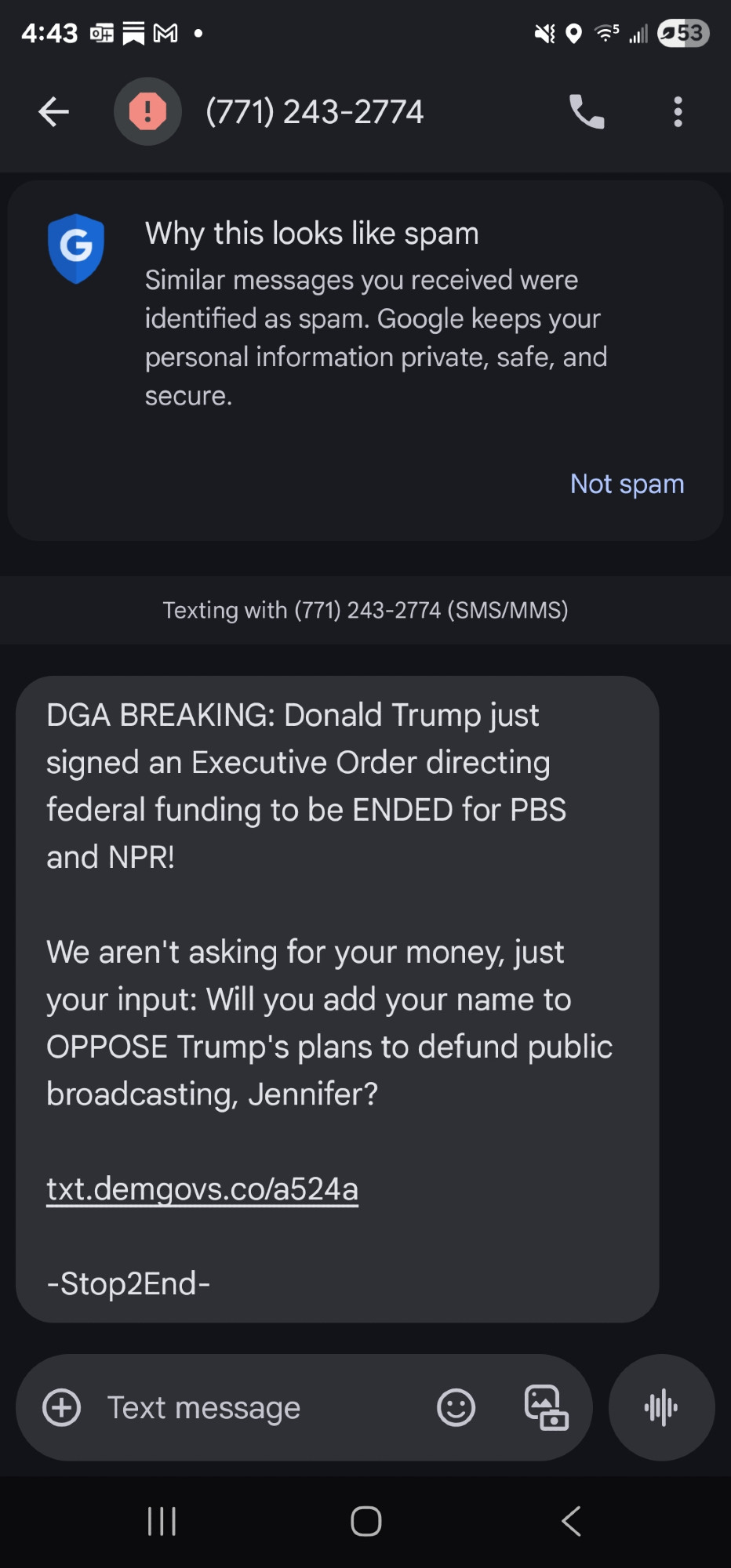Record a voice message
Image resolution: width=731 pixels, height=1568 pixels.
point(661,1407)
